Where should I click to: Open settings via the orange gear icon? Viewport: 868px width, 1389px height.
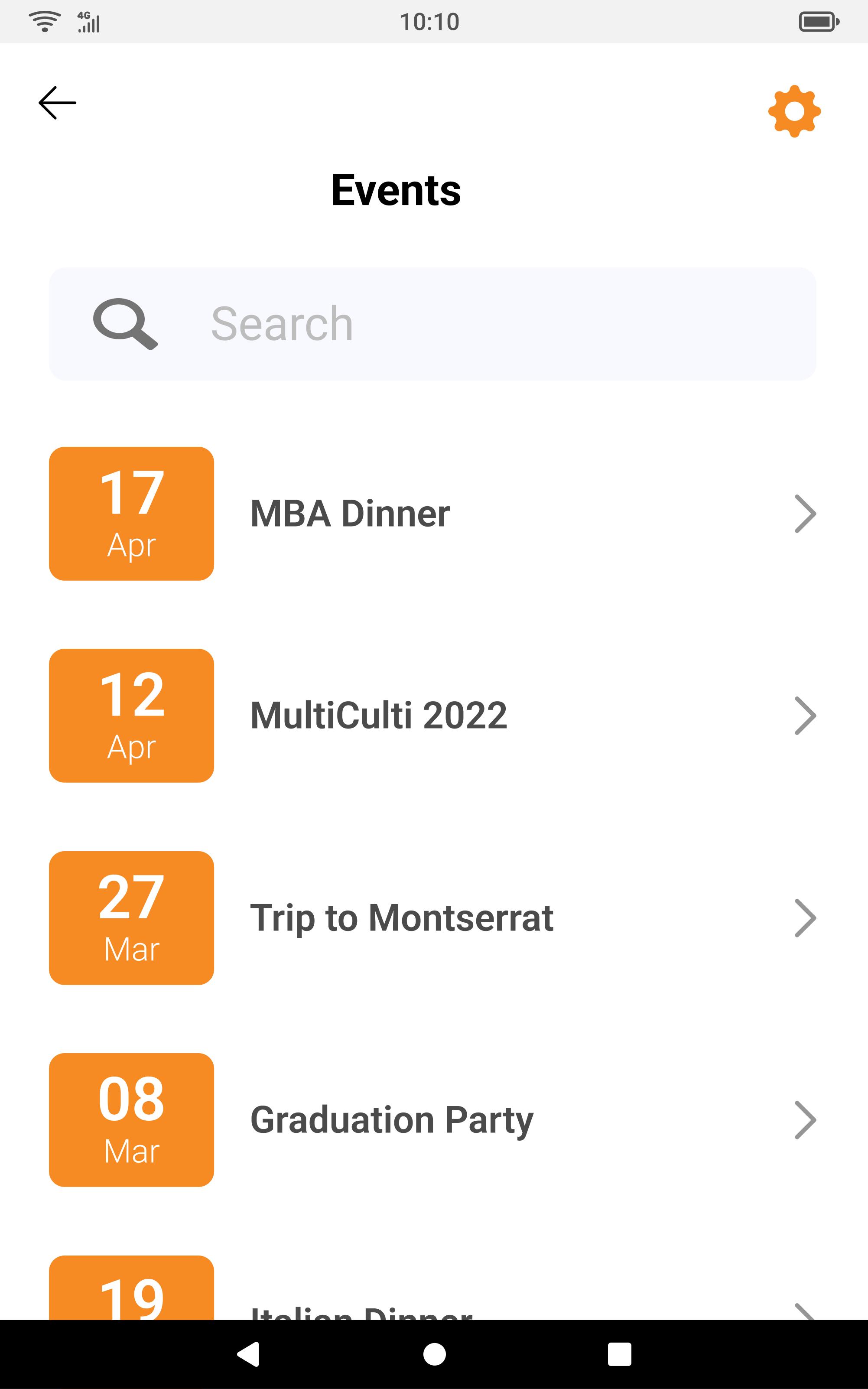pos(794,111)
